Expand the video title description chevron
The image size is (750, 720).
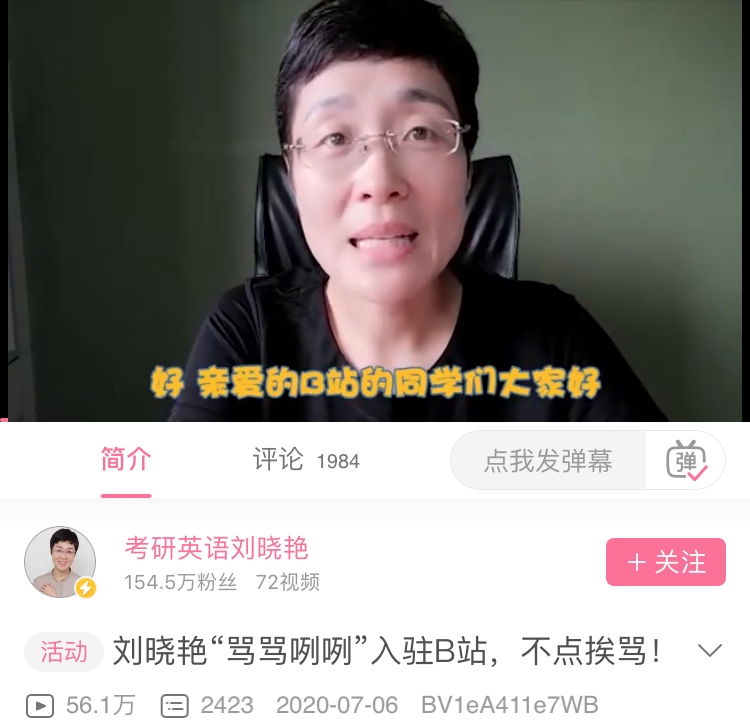pyautogui.click(x=709, y=652)
